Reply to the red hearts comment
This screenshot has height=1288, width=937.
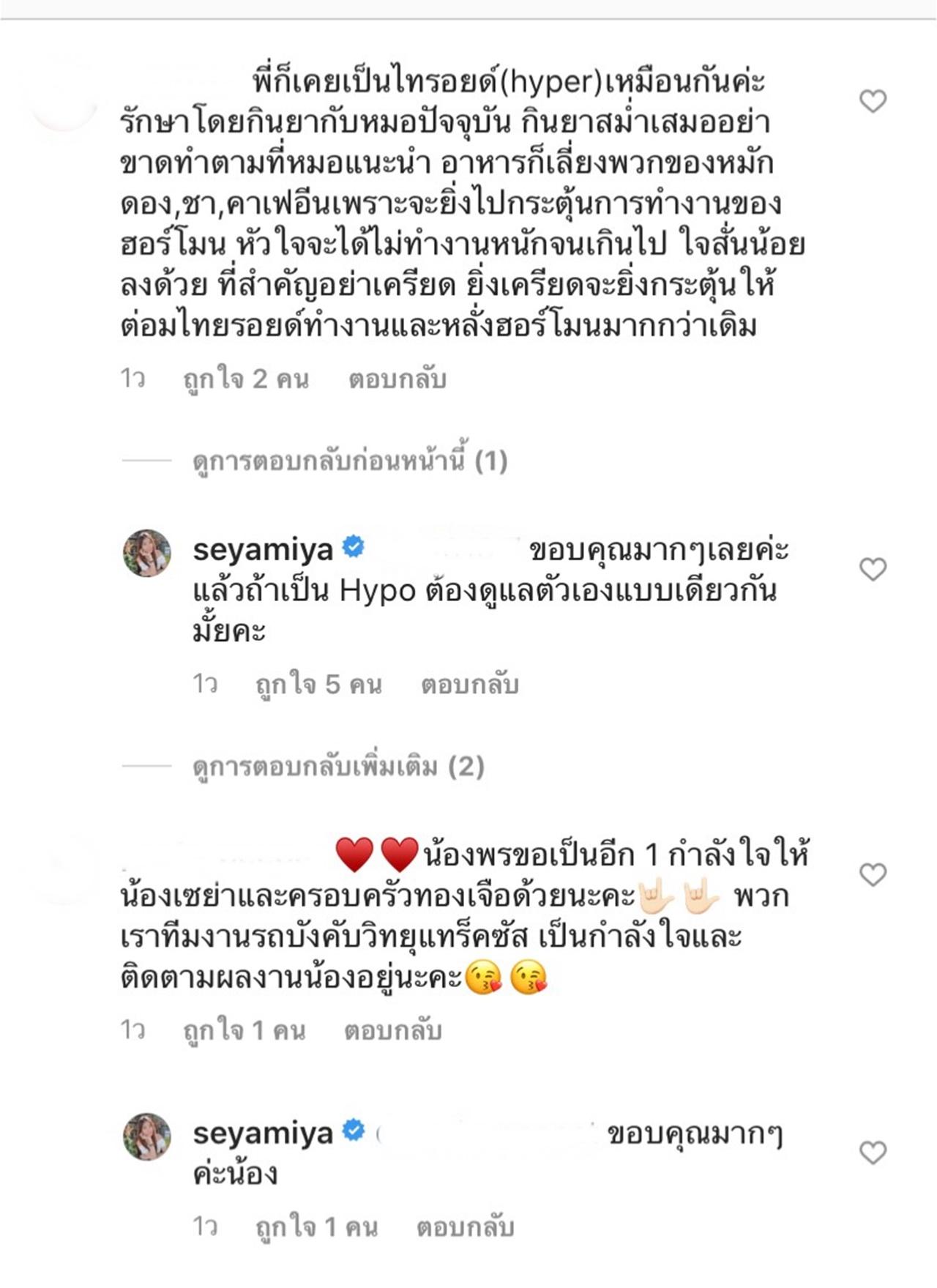[392, 1031]
